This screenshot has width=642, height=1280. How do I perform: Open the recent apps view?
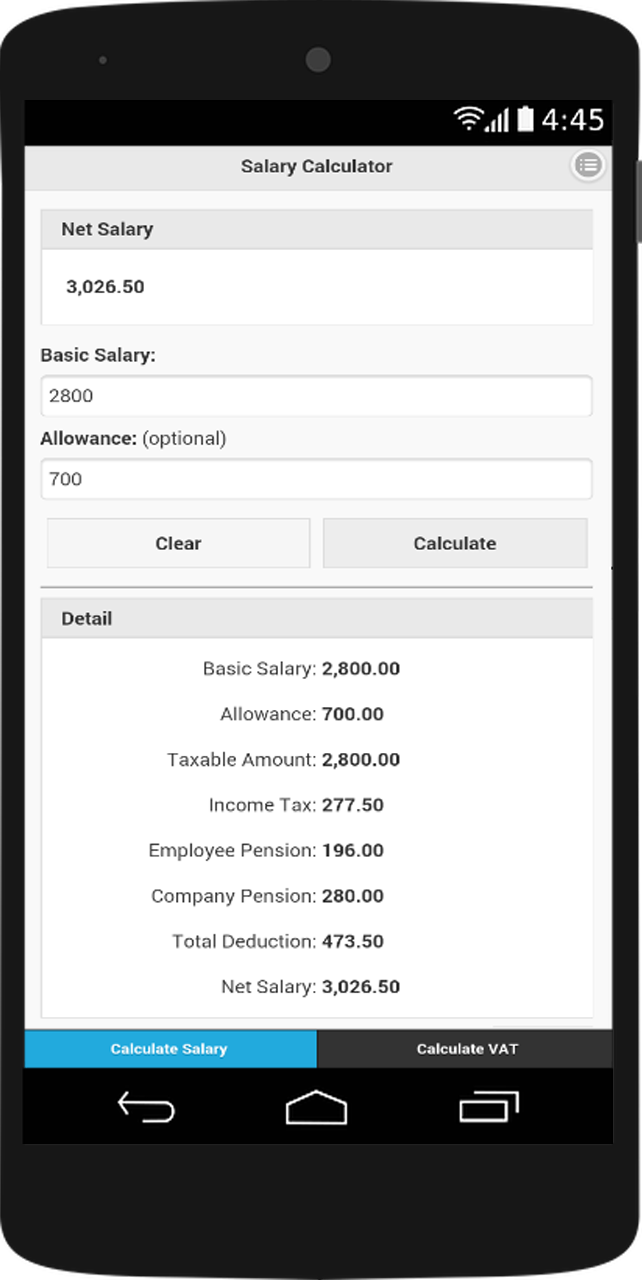pyautogui.click(x=489, y=1107)
